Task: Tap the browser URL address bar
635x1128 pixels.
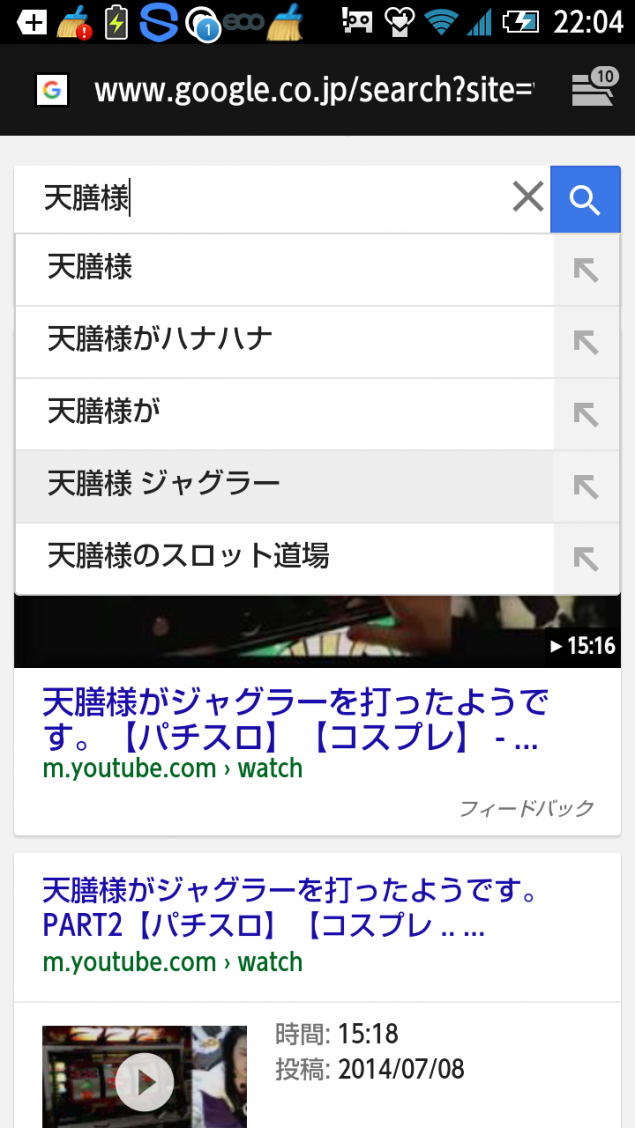Action: pyautogui.click(x=310, y=91)
